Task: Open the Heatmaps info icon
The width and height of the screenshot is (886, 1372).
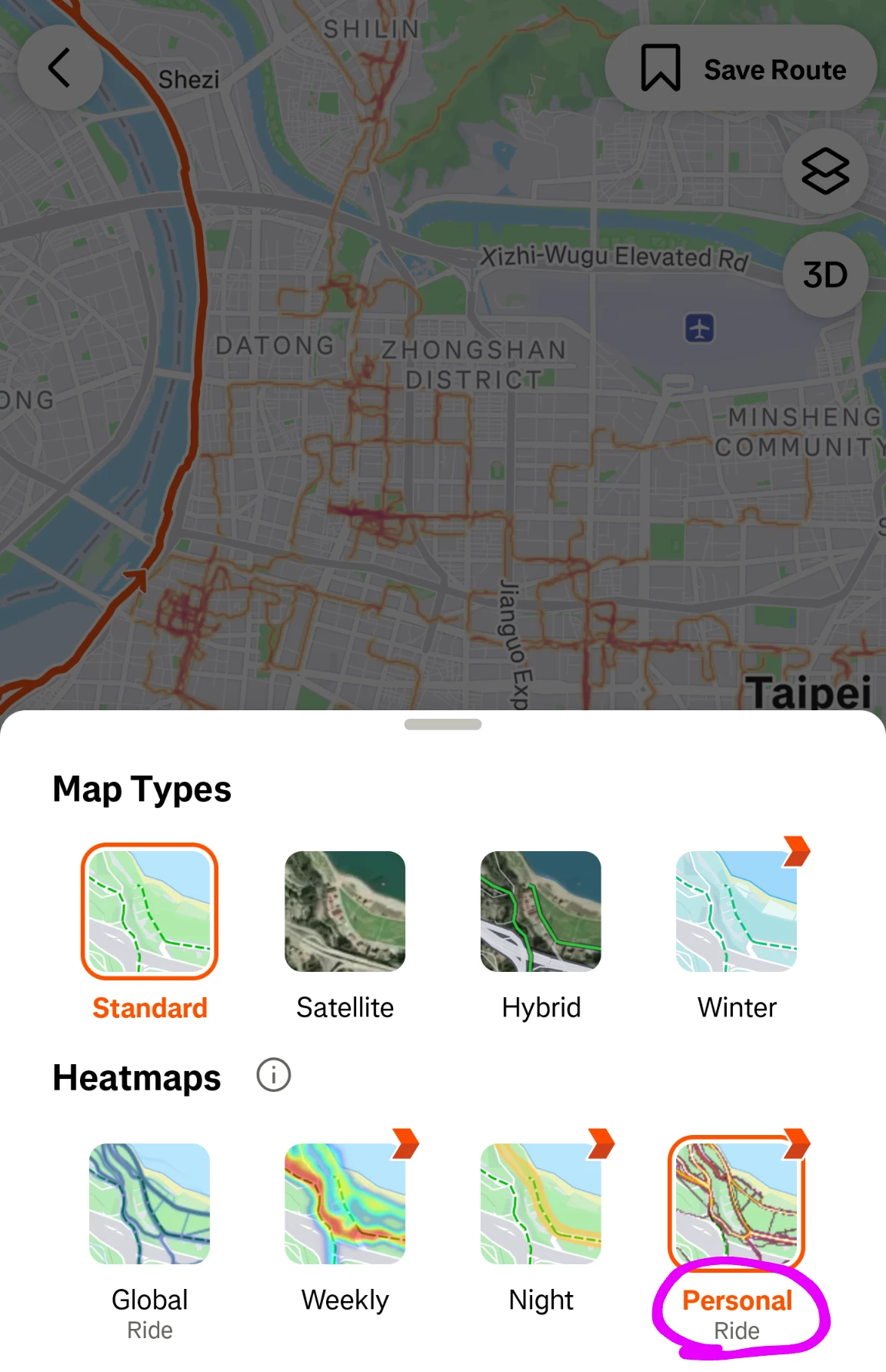Action: point(274,1075)
